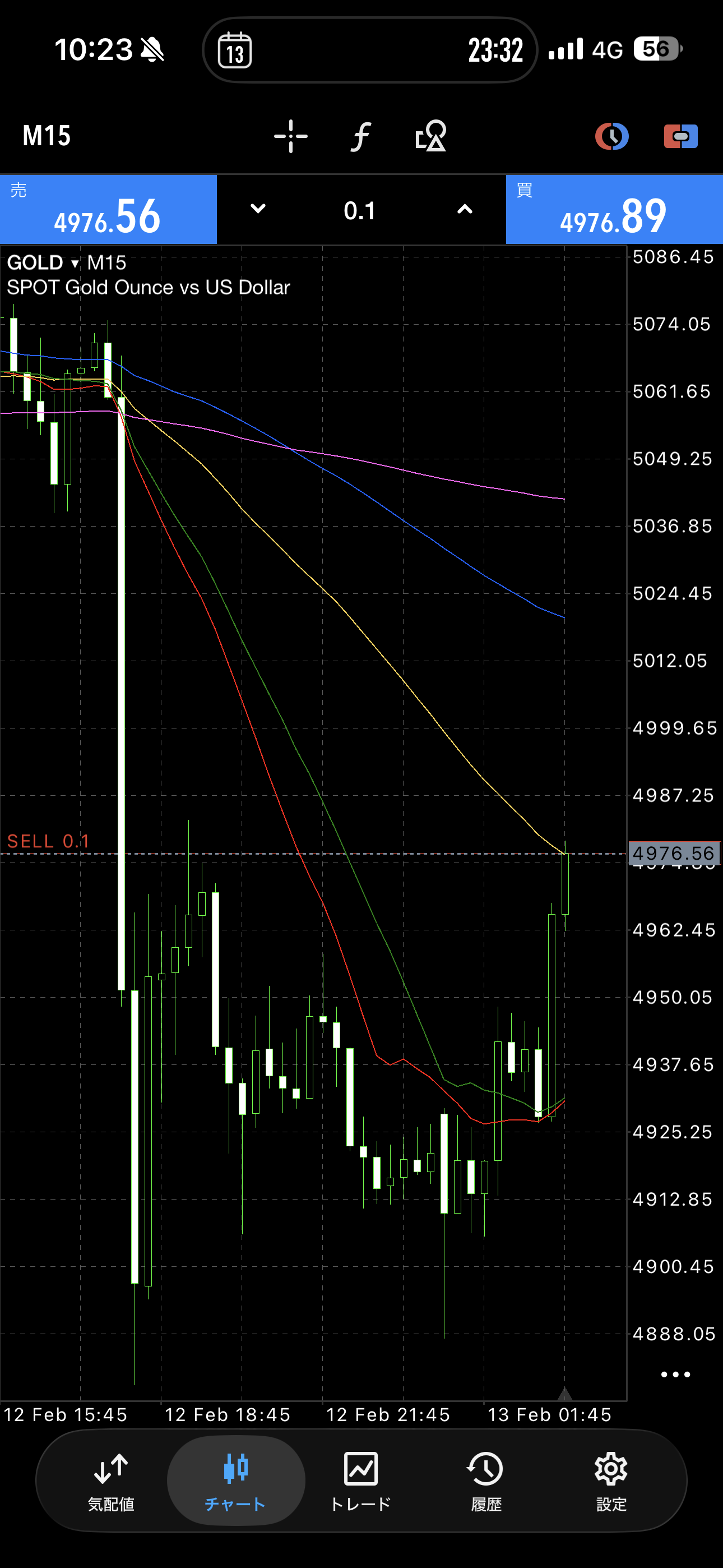Toggle the red-blue trade panel icon

pos(680,136)
